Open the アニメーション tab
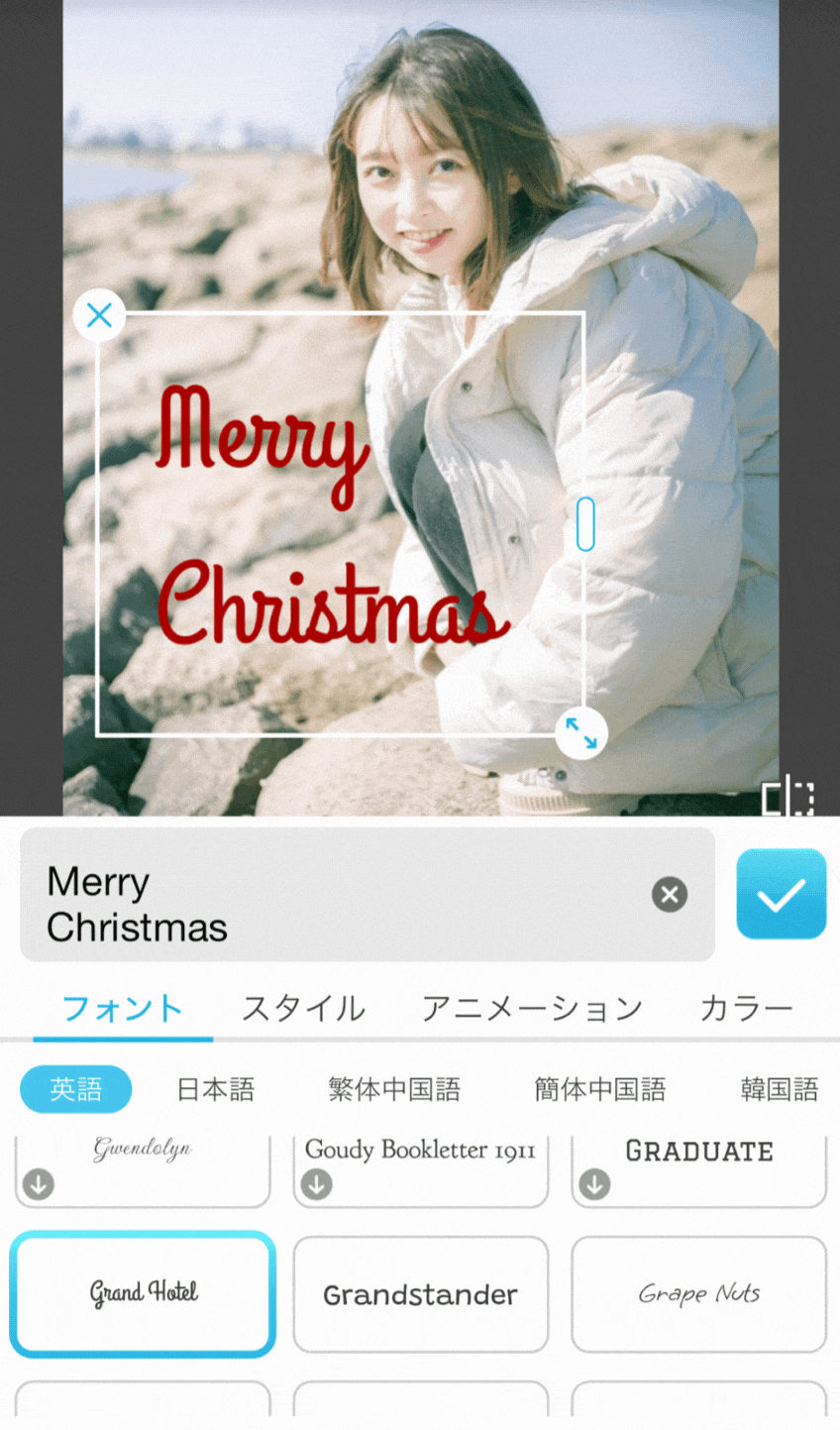840x1430 pixels. coord(532,1008)
